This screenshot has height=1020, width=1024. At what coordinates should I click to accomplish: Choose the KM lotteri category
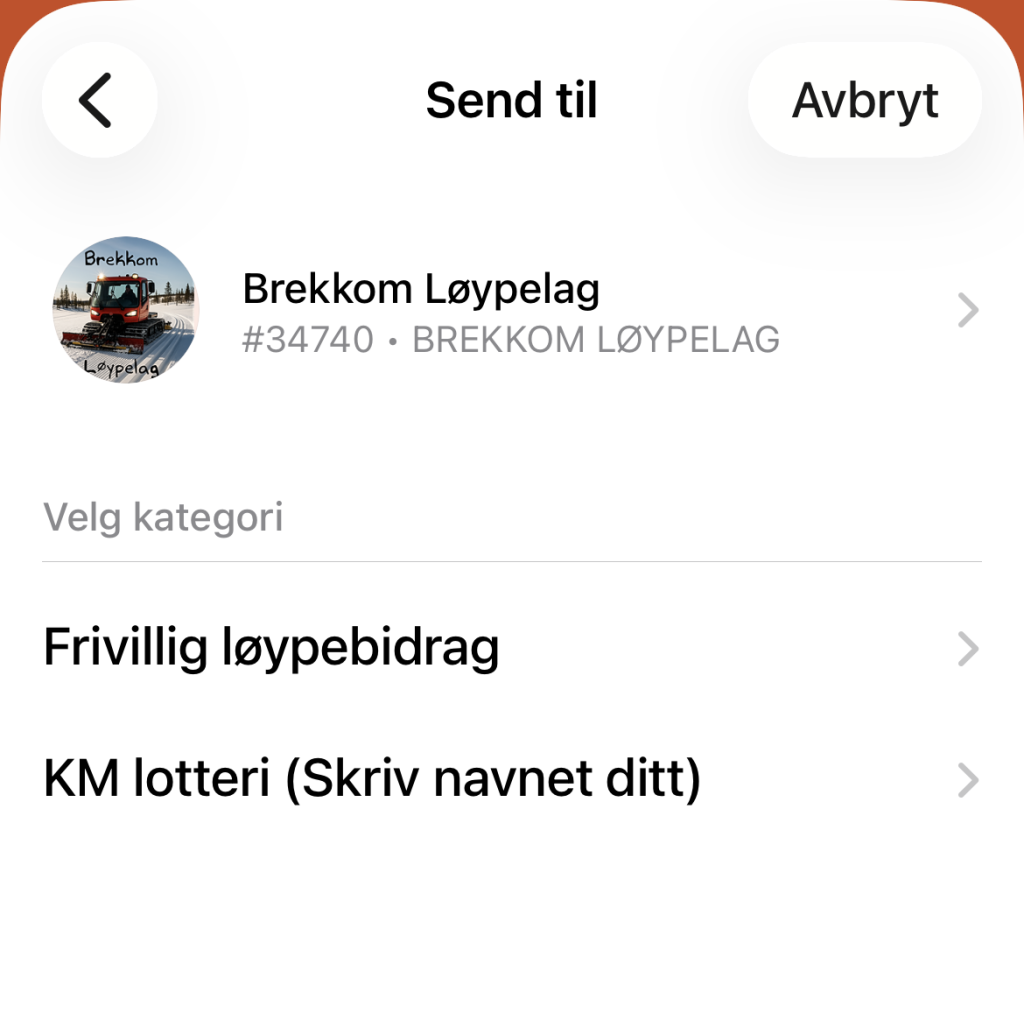click(x=511, y=780)
